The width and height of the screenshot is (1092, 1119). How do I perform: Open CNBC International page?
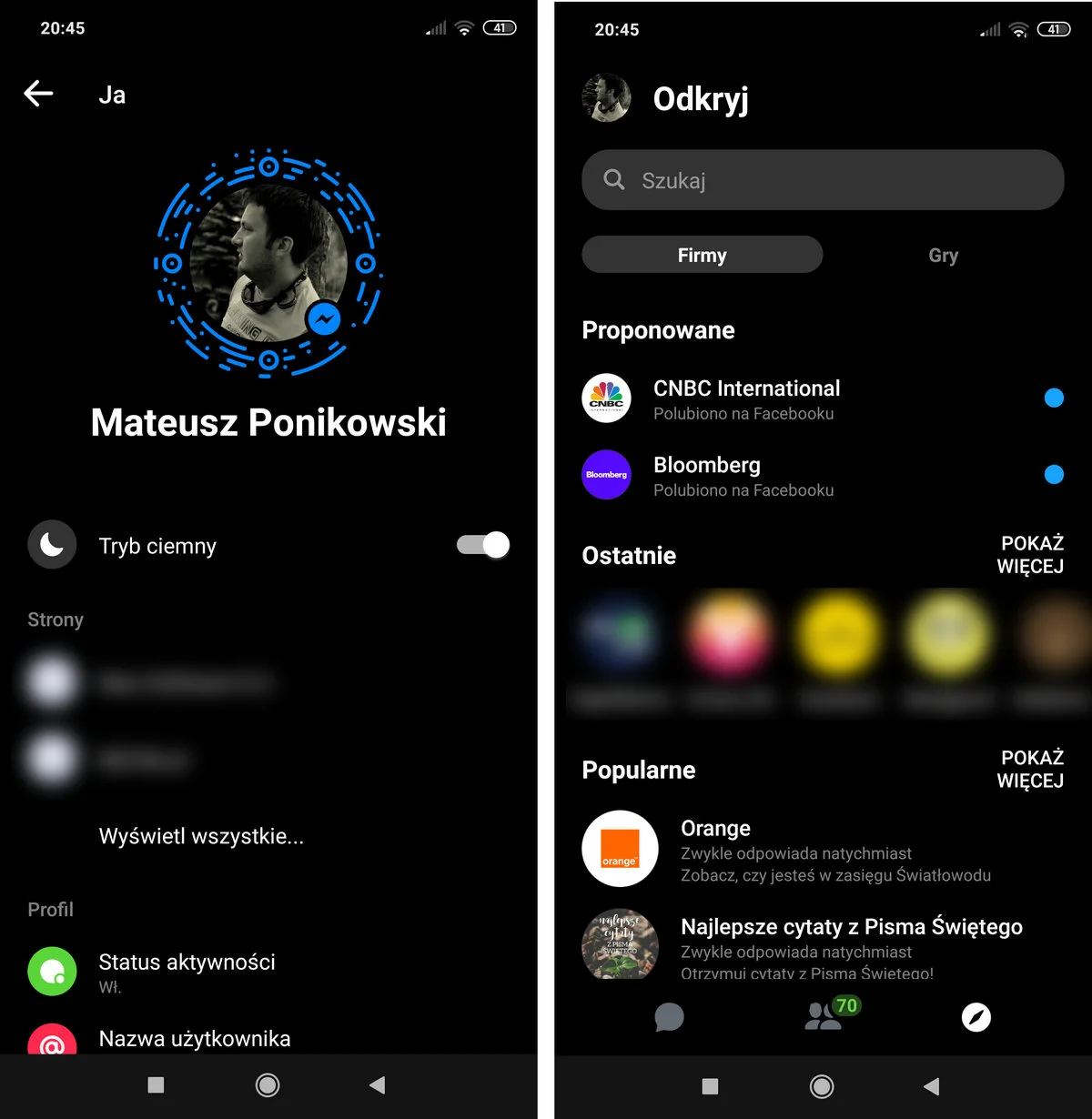tap(746, 398)
